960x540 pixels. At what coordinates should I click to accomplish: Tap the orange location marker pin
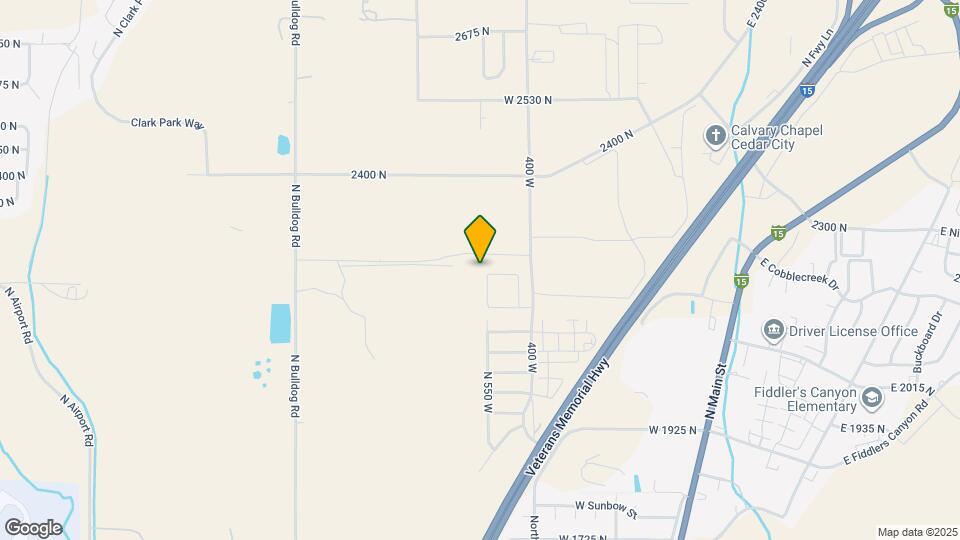click(481, 238)
